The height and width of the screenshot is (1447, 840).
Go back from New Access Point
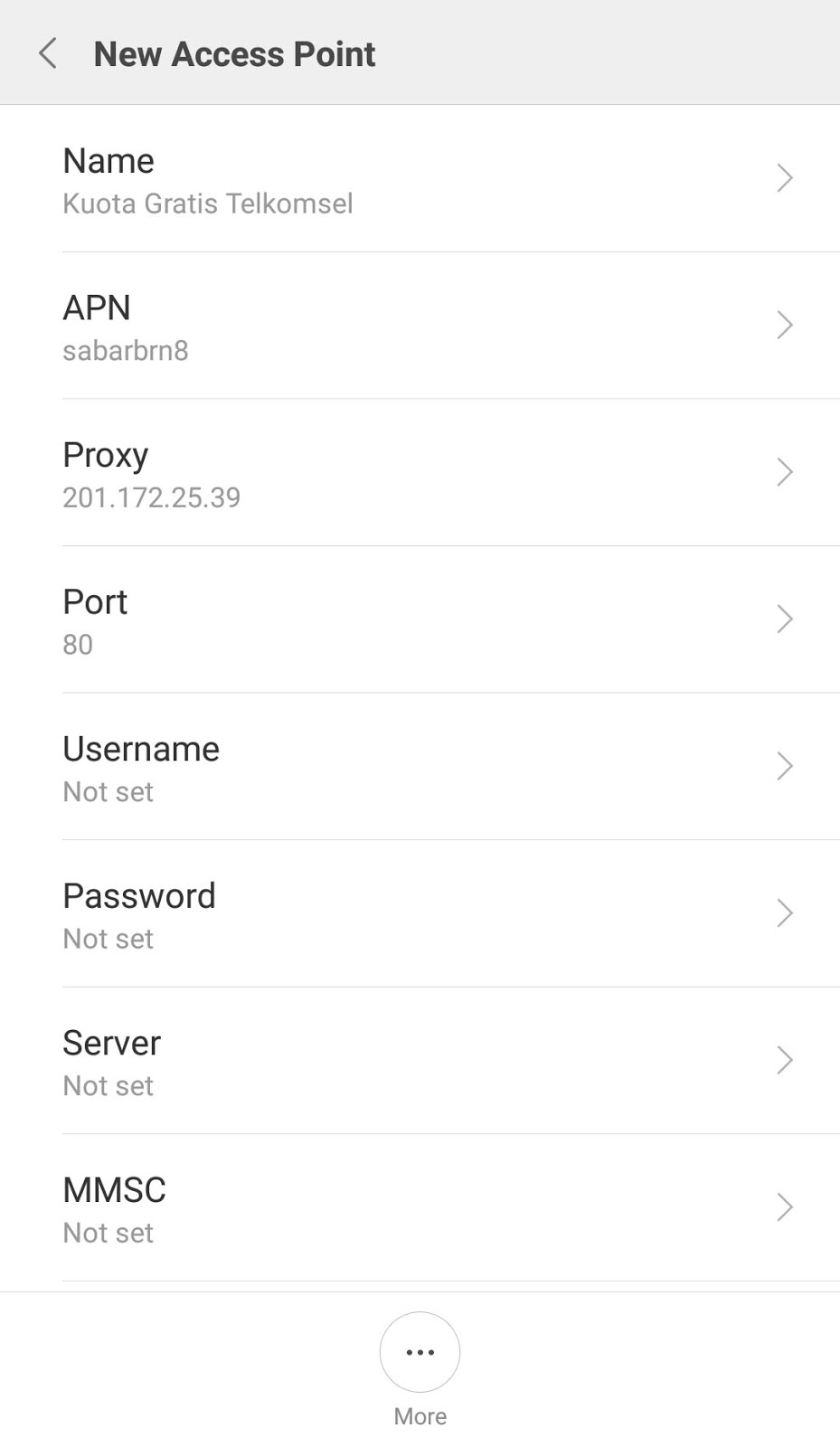[x=48, y=53]
